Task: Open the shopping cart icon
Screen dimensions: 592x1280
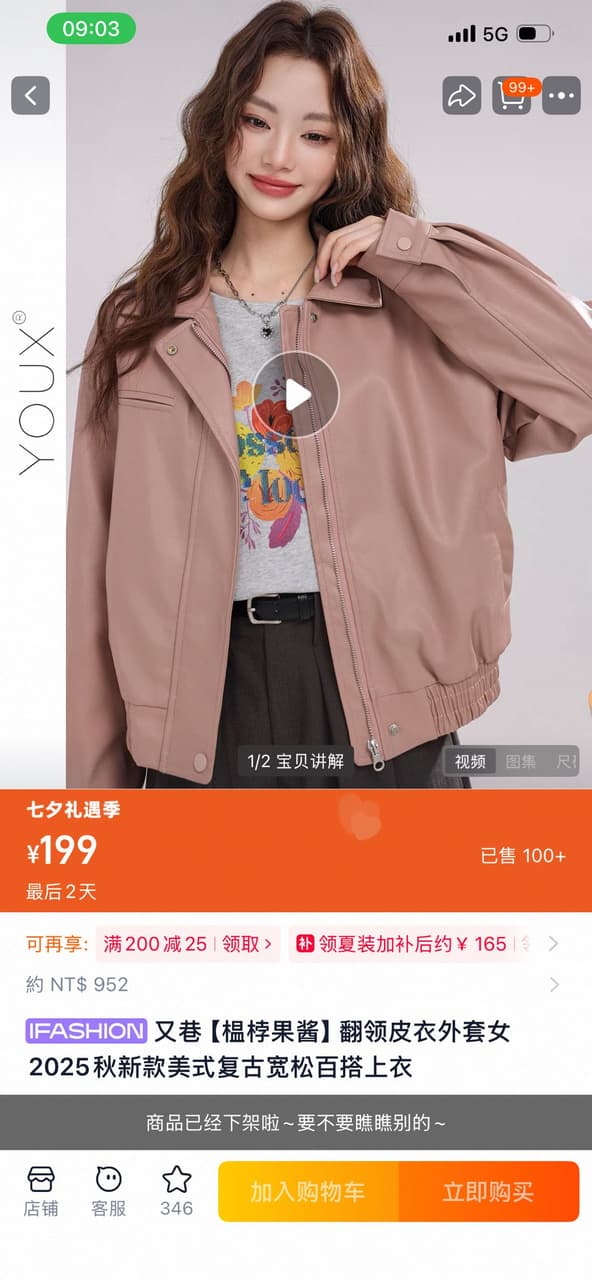Action: (512, 96)
